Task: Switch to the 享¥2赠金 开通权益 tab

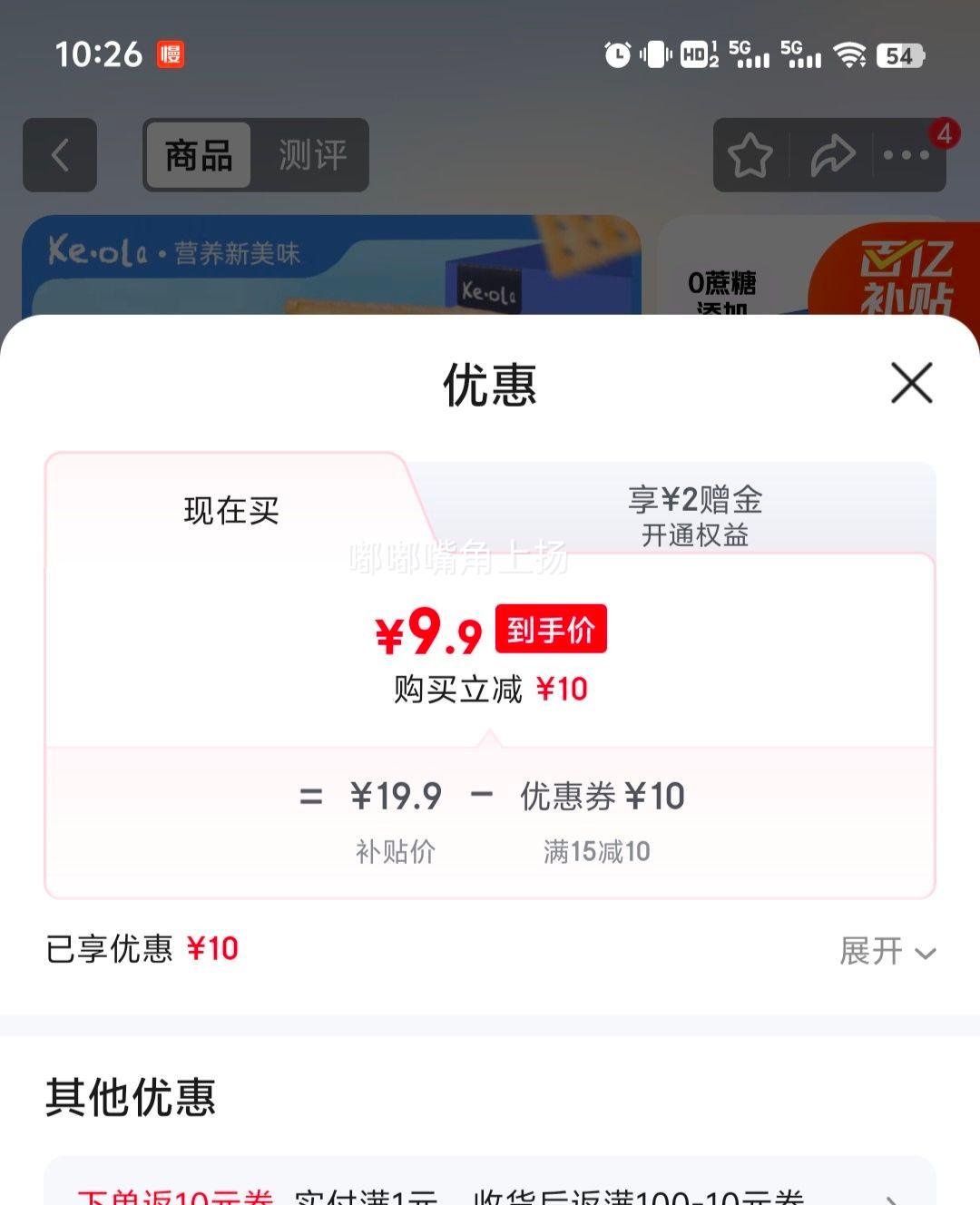Action: point(695,515)
